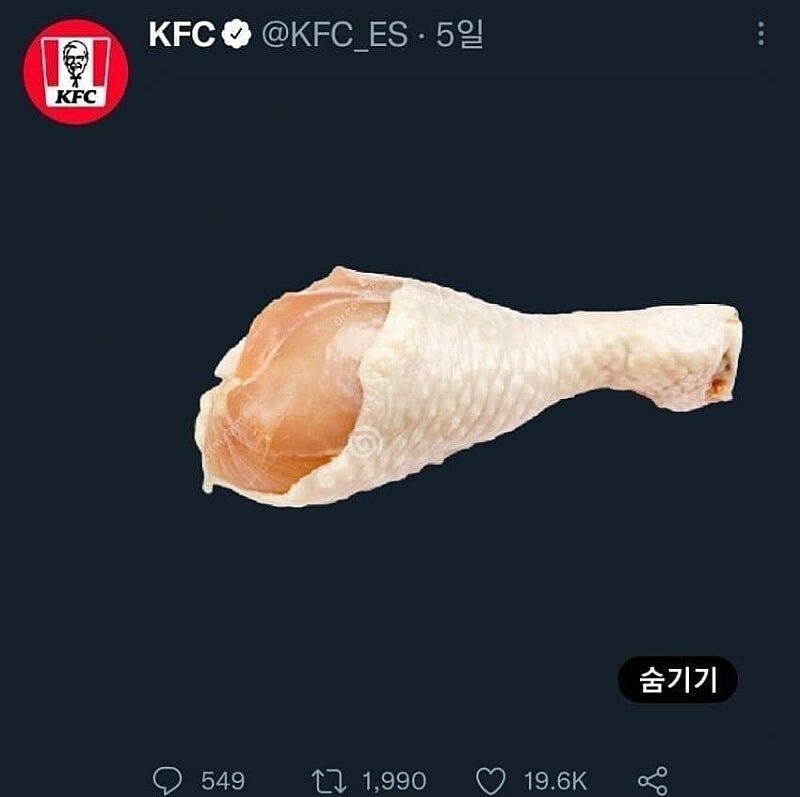800x797 pixels.
Task: Open the KFC profile picture
Action: click(x=76, y=71)
